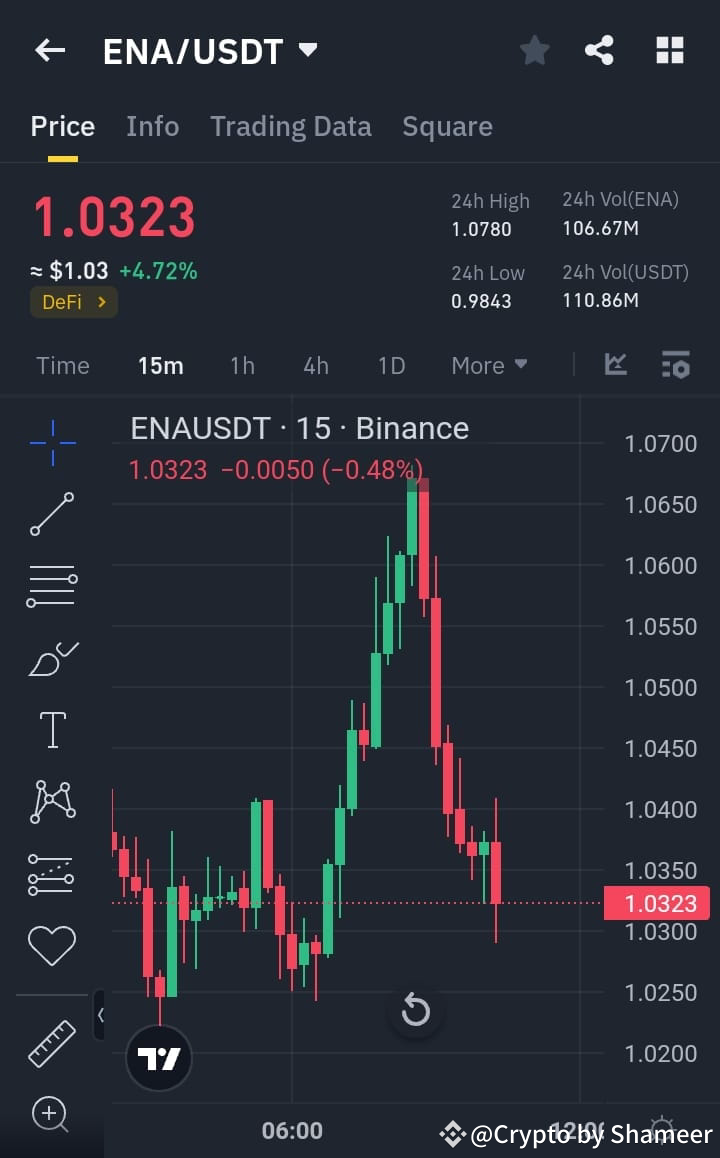Select the crosshair cursor tool

(x=52, y=441)
